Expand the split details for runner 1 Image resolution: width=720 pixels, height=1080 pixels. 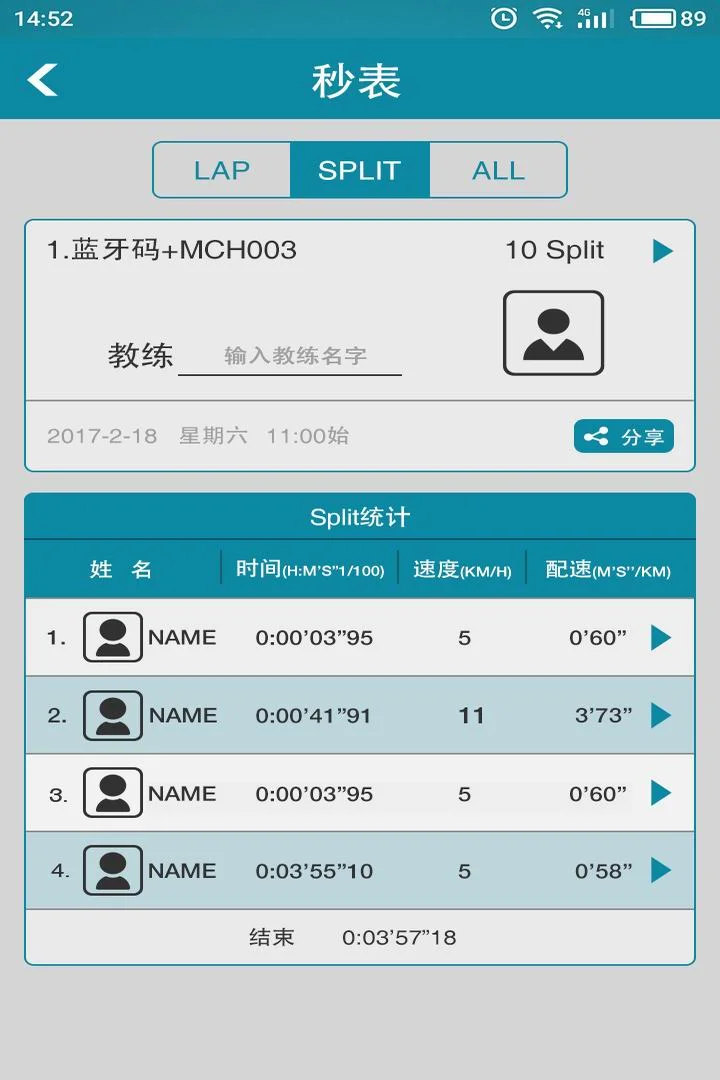coord(662,637)
